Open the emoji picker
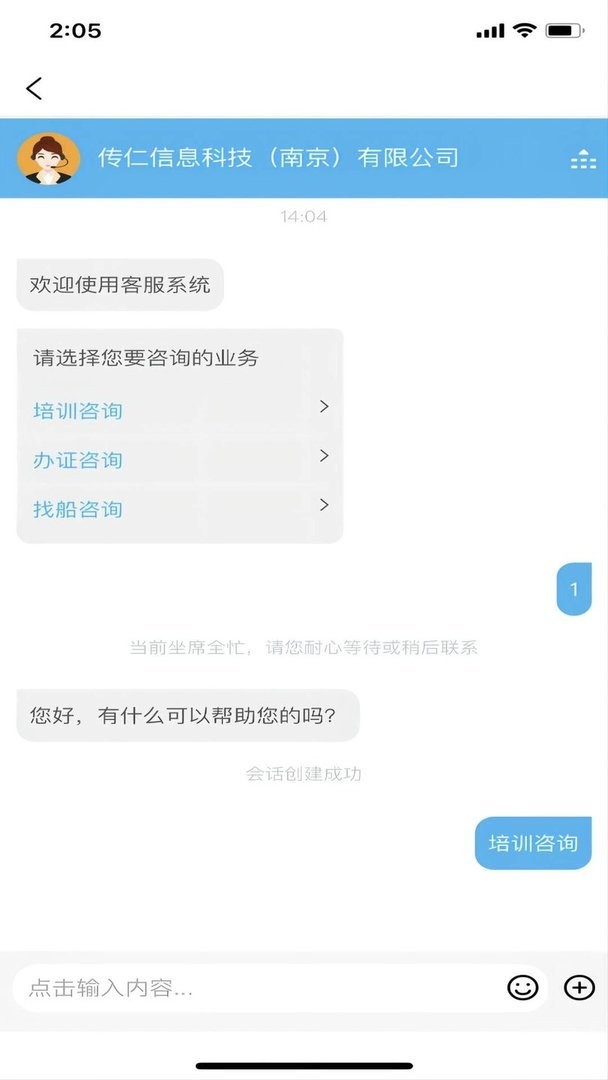 click(x=523, y=988)
